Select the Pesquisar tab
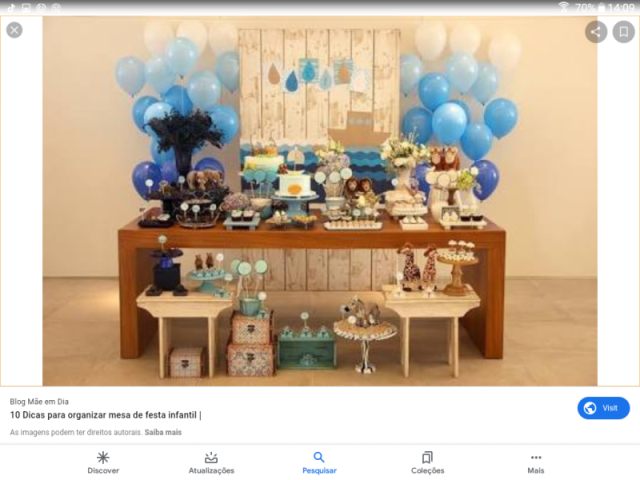This screenshot has width=640, height=480. [319, 462]
